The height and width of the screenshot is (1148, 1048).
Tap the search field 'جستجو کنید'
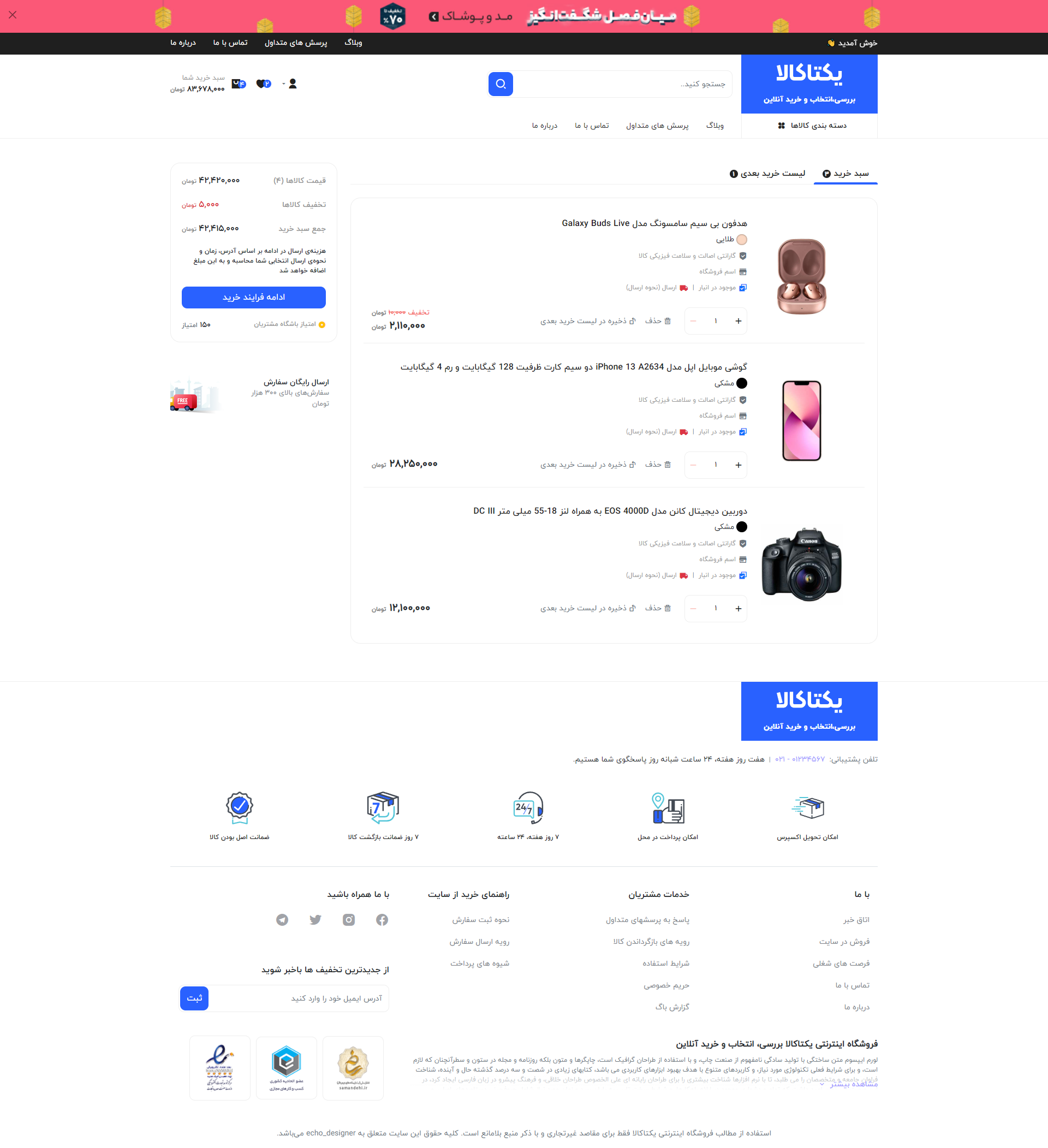tap(621, 84)
